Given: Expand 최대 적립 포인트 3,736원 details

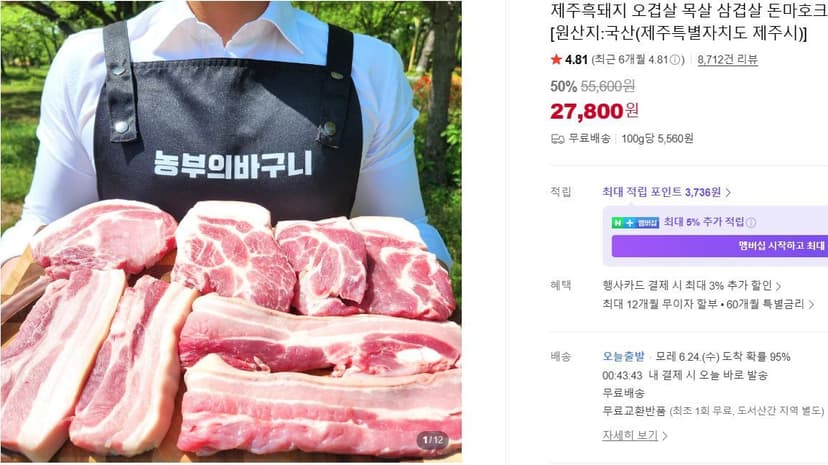Looking at the screenshot, I should tap(666, 192).
